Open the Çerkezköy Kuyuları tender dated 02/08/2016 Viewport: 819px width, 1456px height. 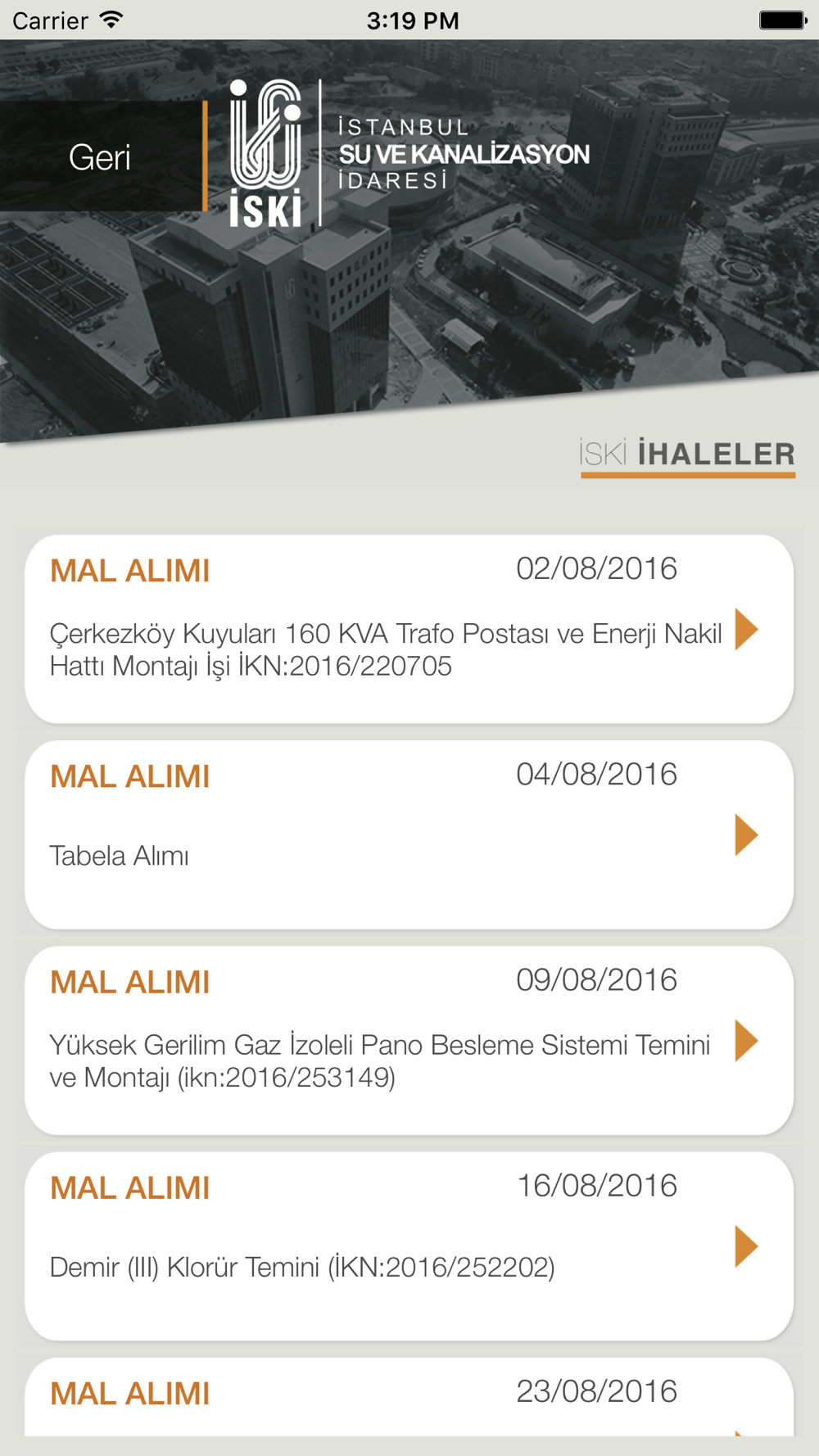pyautogui.click(x=409, y=629)
